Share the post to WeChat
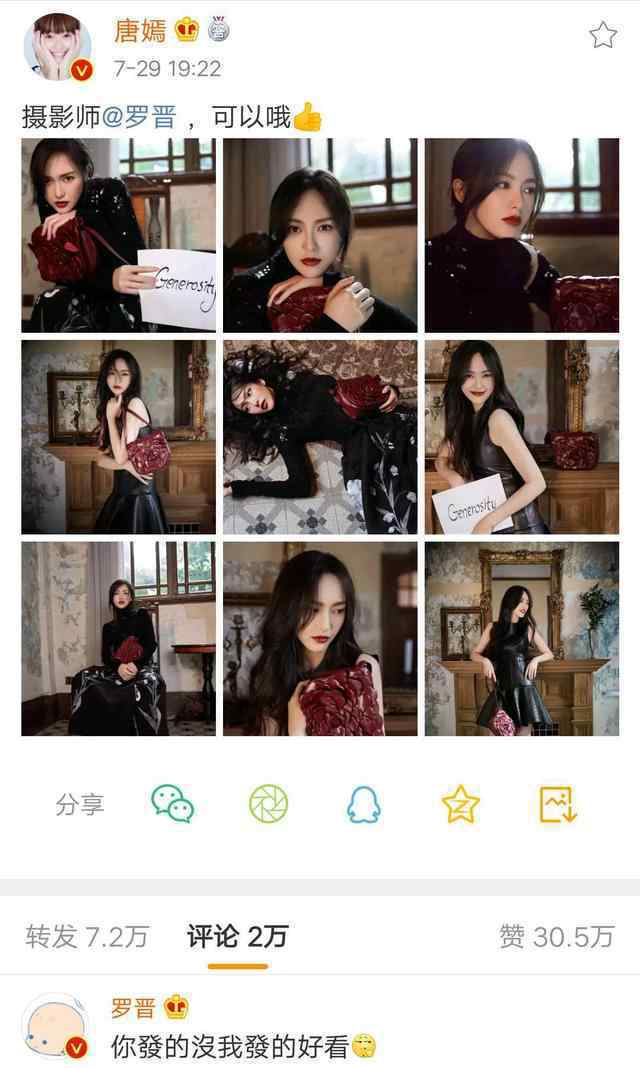The height and width of the screenshot is (1068, 640). 172,804
